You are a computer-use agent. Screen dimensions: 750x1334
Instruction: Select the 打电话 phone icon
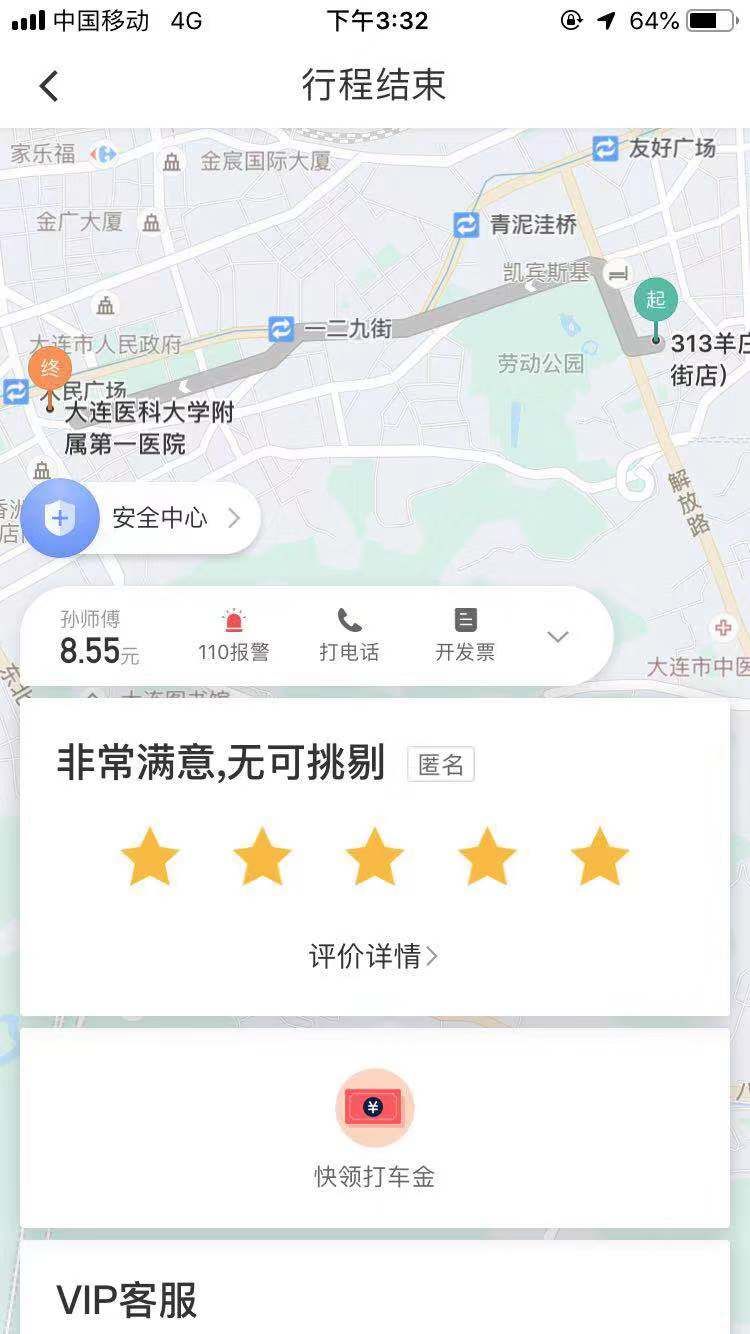[347, 620]
